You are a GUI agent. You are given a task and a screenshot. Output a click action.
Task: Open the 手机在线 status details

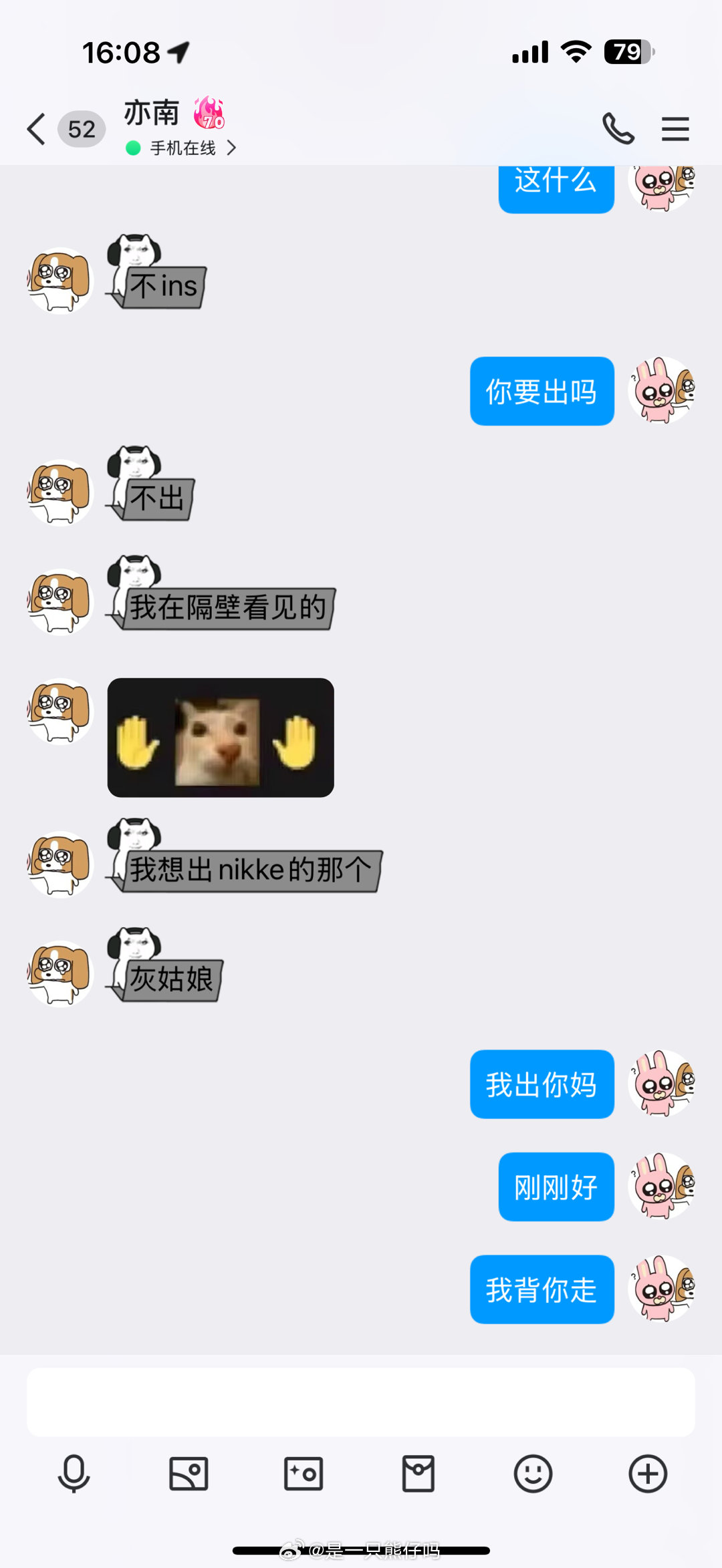tap(182, 148)
